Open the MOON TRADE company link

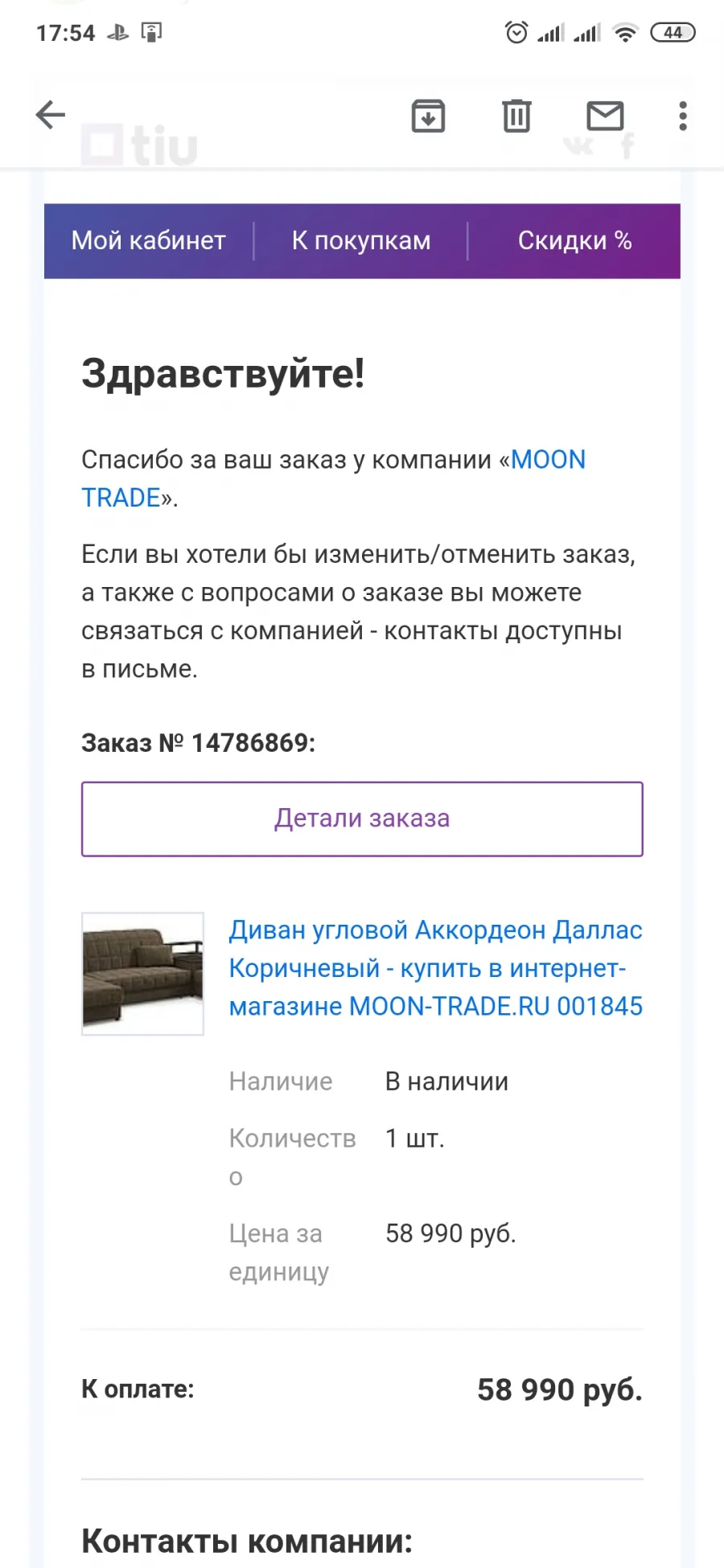333,478
